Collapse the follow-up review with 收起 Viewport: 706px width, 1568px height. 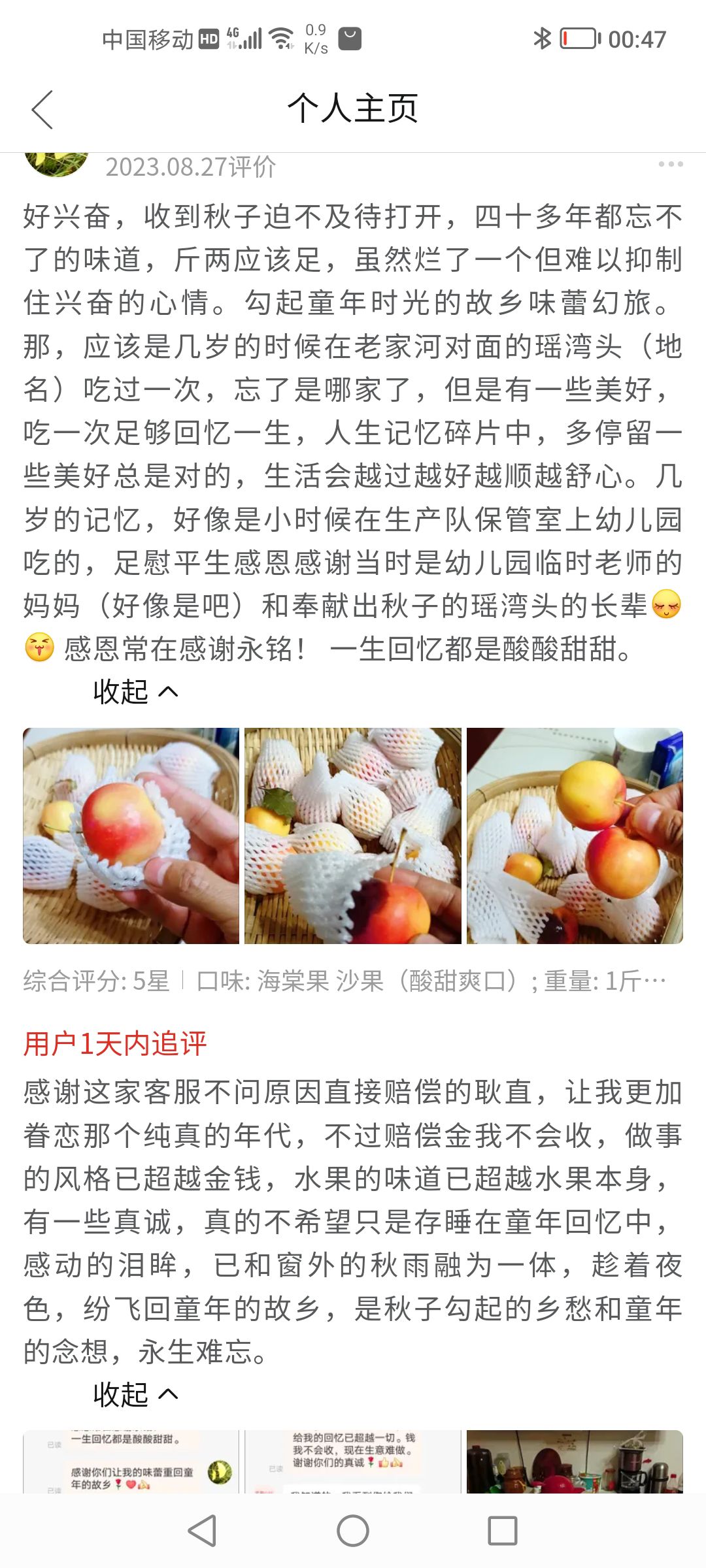(x=135, y=1394)
